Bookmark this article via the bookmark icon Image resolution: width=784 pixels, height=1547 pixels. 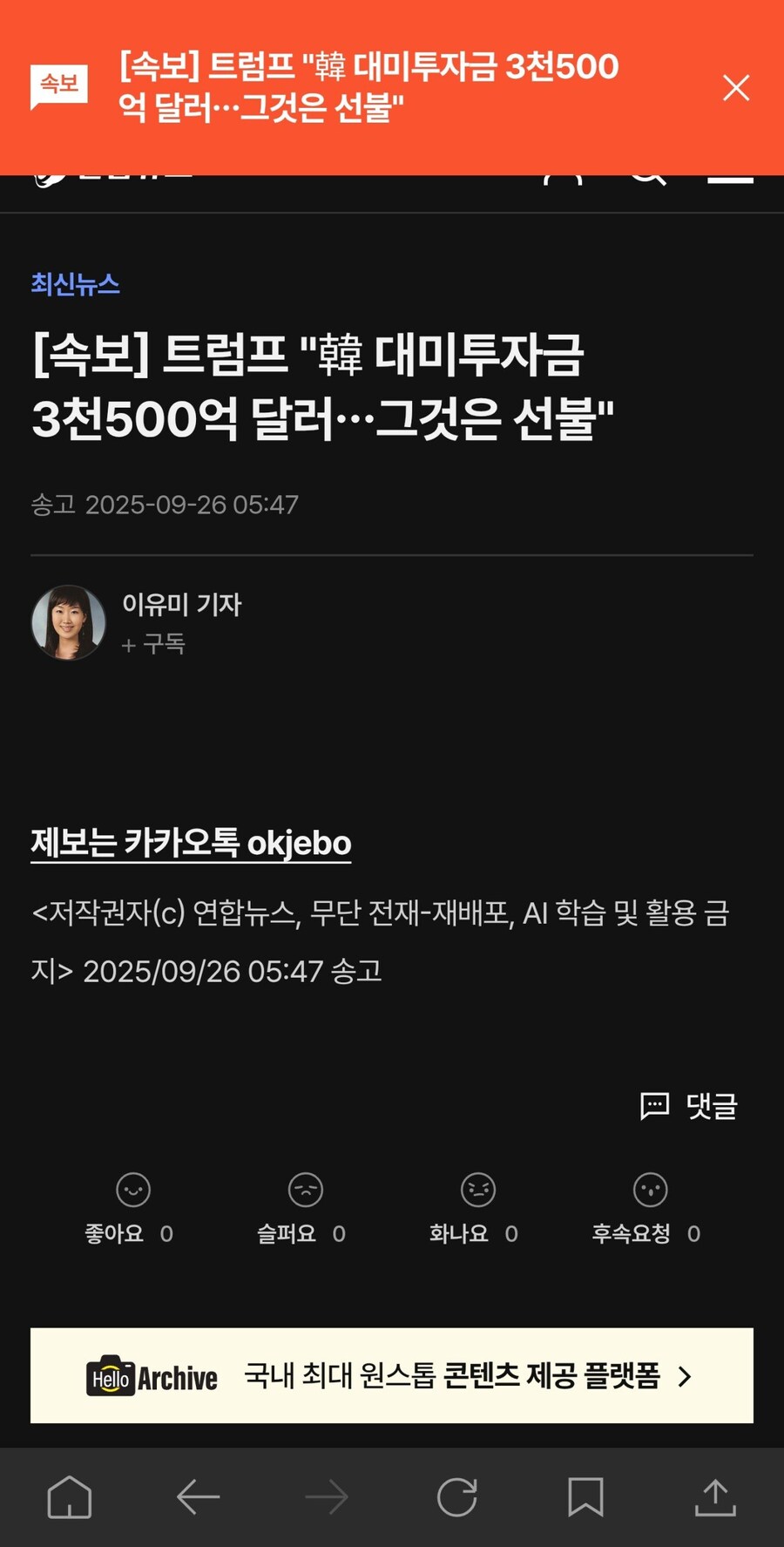[x=585, y=1497]
